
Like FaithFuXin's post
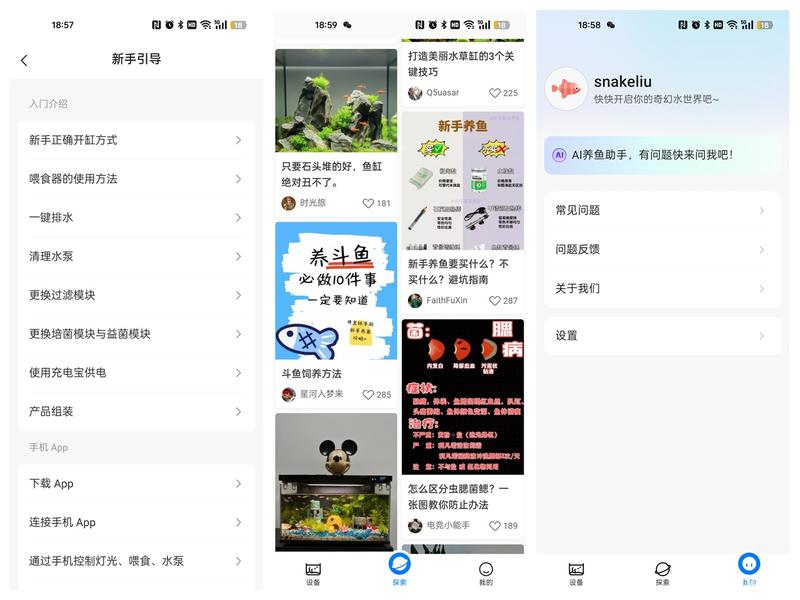tap(503, 300)
